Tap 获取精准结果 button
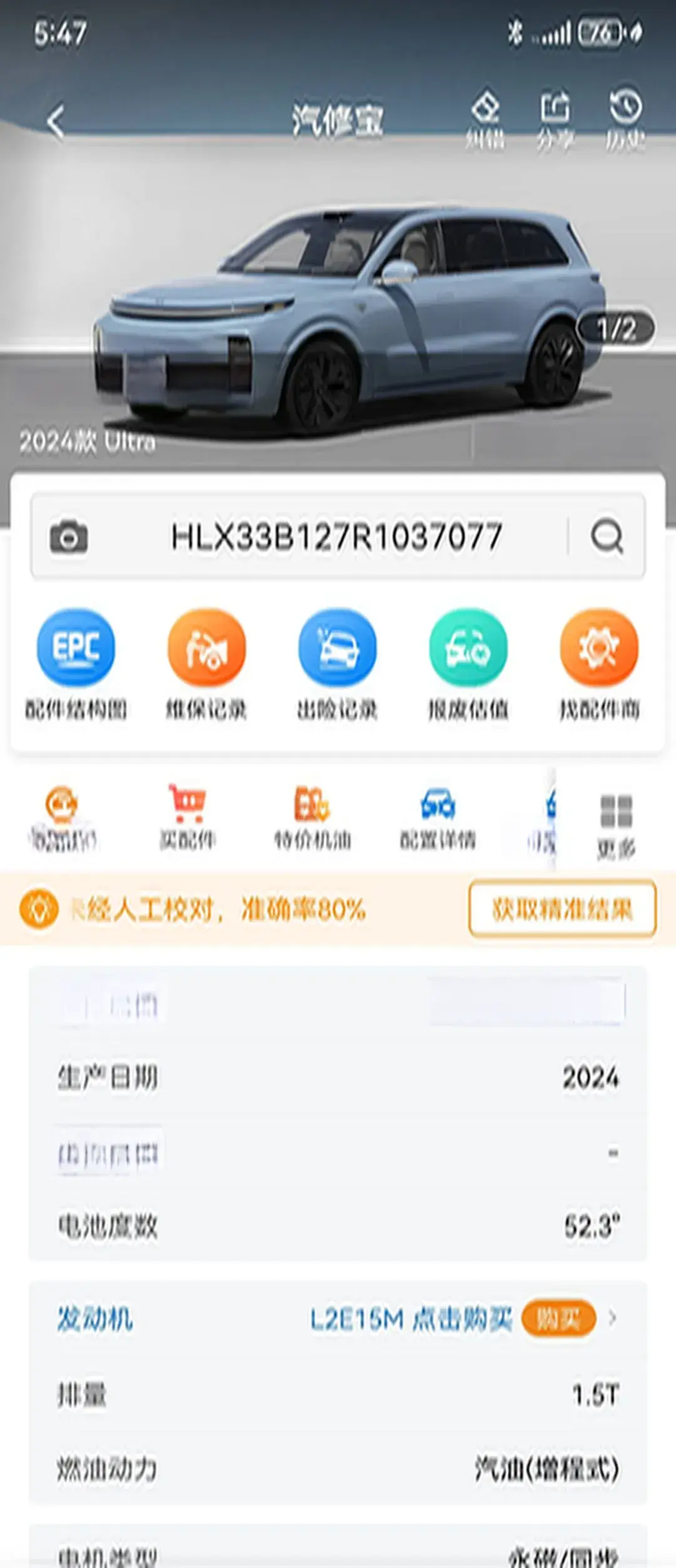Image resolution: width=676 pixels, height=1568 pixels. (562, 909)
